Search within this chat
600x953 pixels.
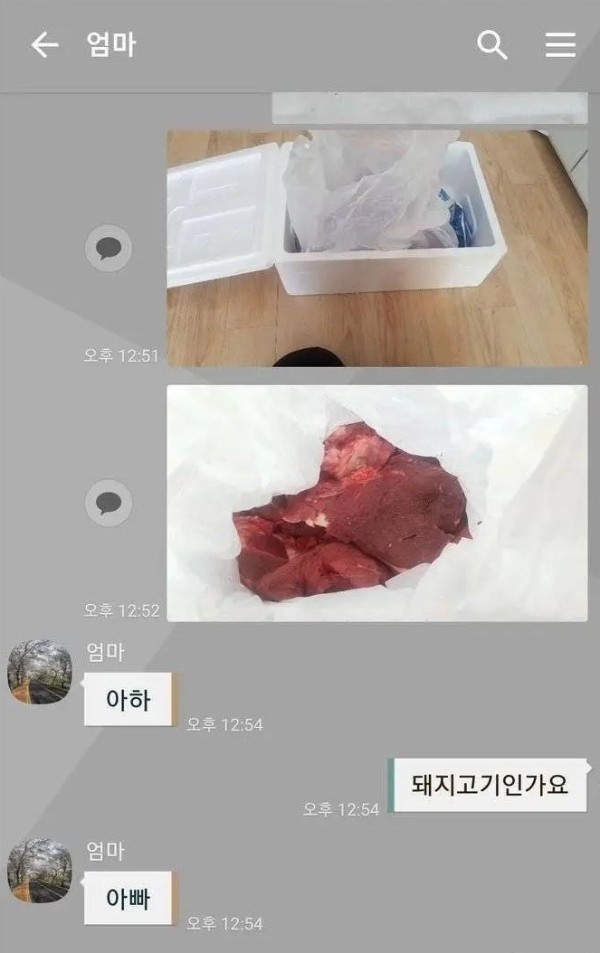coord(492,45)
